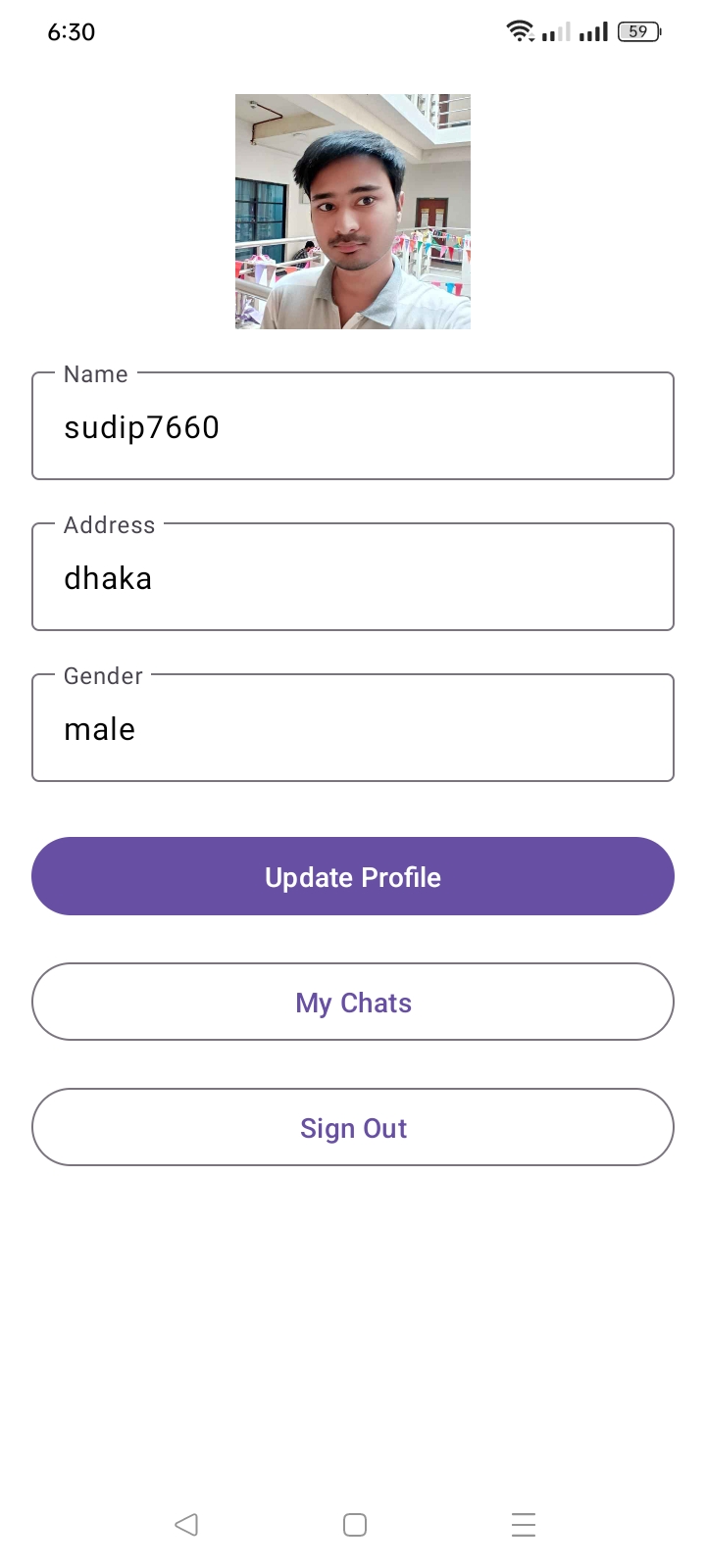Screen dimensions: 706x1568
Task: Tap the Wi-Fi status icon
Action: [x=519, y=30]
